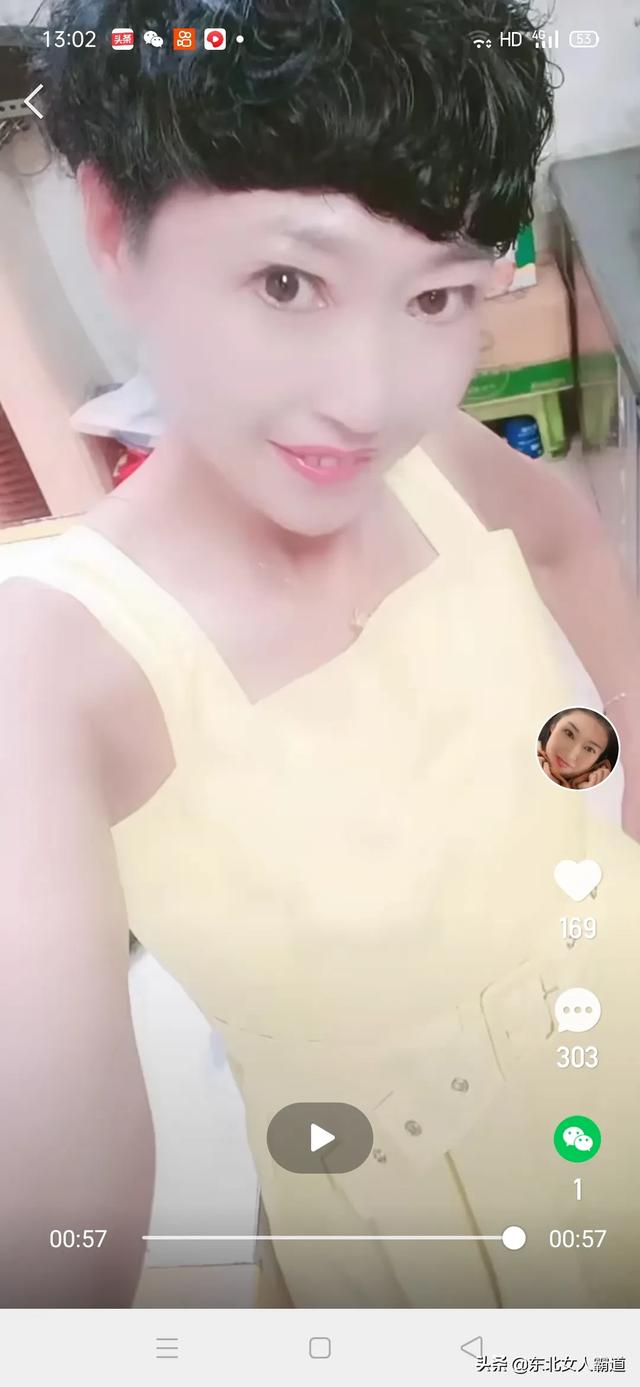Viewport: 640px width, 1387px height.
Task: Like this video with the heart
Action: 578,880
